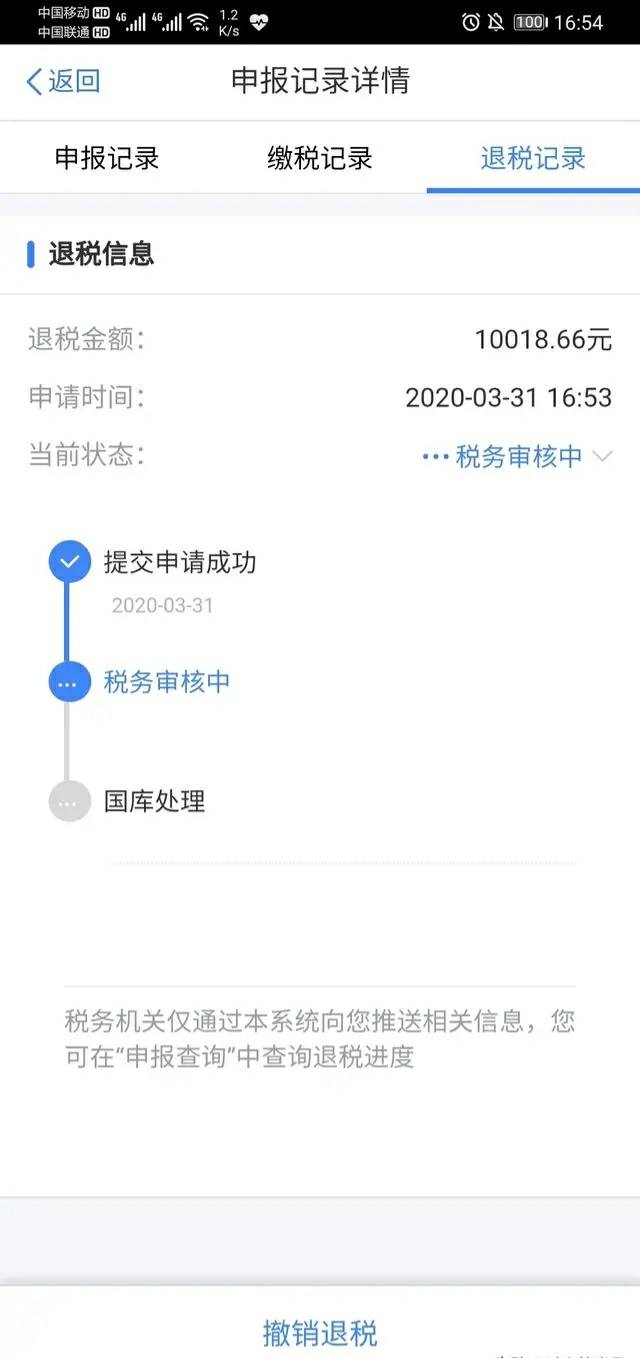Select the 退税记录 tab
The width and height of the screenshot is (640, 1358).
pos(533,158)
